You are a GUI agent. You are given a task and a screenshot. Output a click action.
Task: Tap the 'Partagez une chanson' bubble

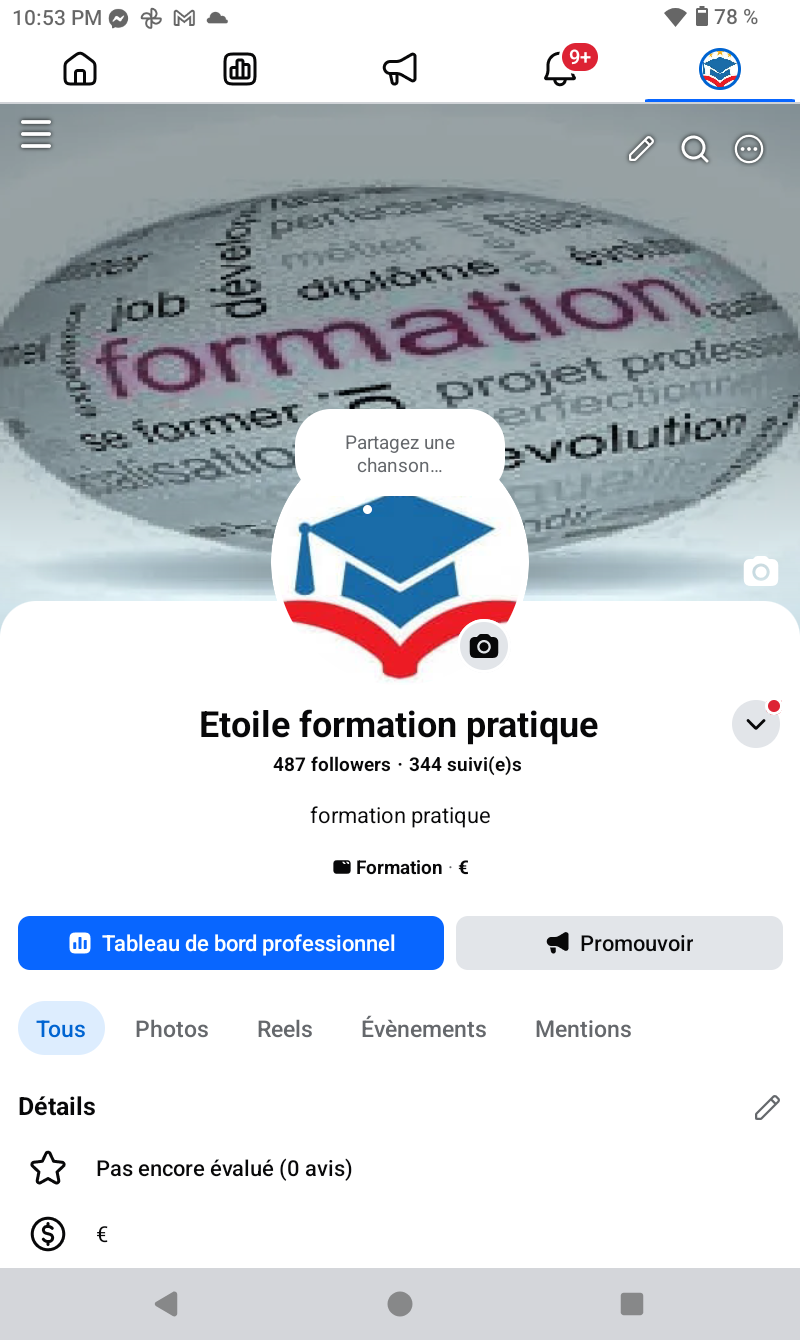[400, 454]
